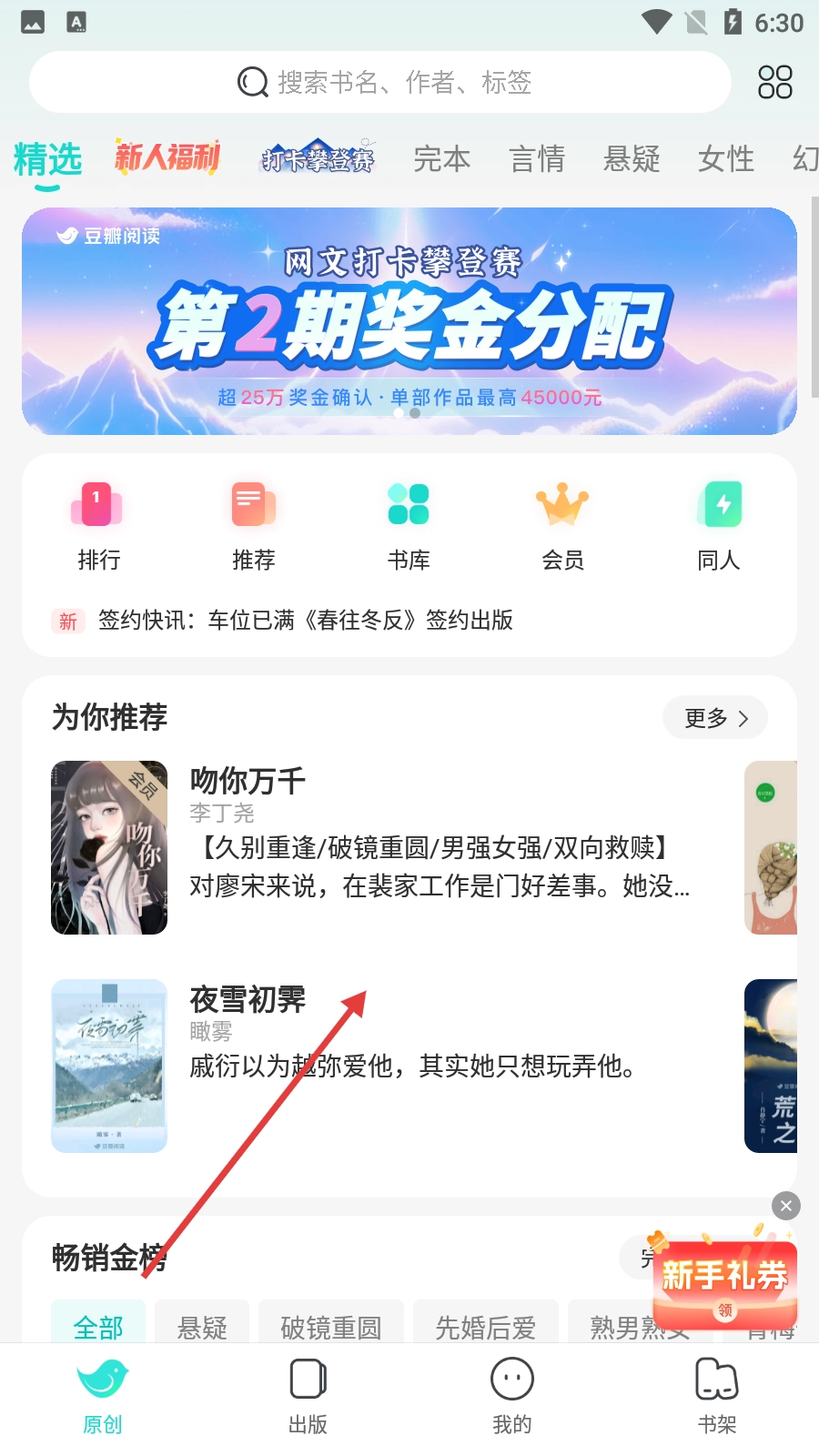Open the book 吻你万千
Image resolution: width=819 pixels, height=1456 pixels.
point(247,781)
